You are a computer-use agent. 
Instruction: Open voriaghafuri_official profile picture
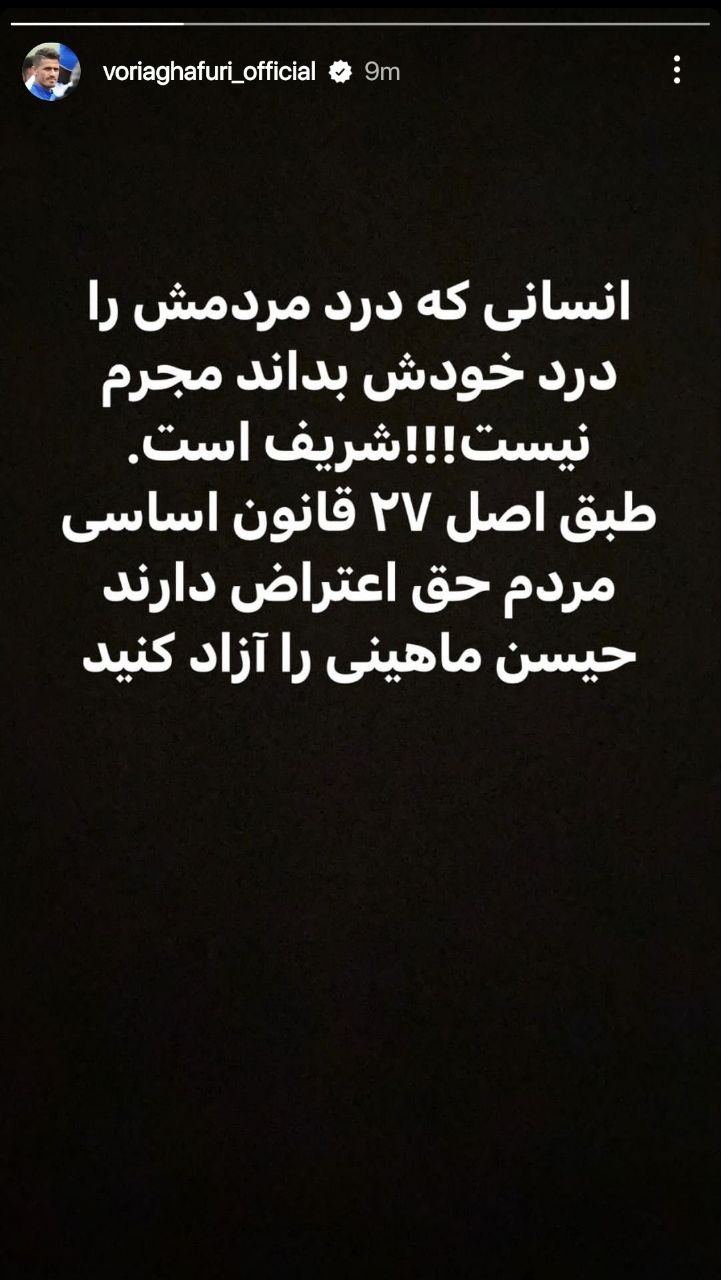pyautogui.click(x=51, y=72)
